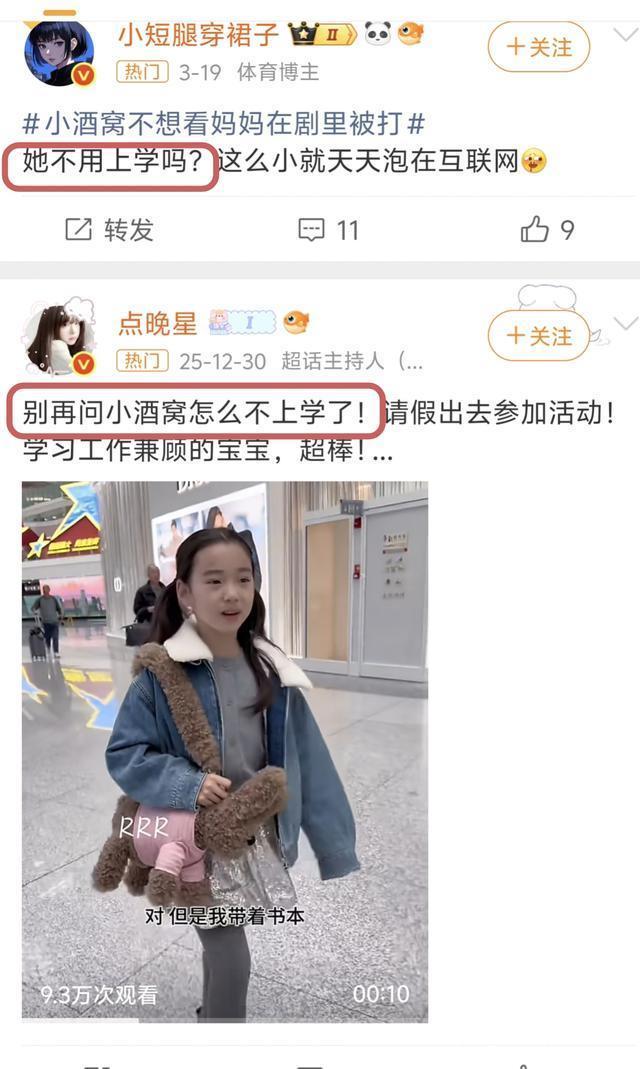This screenshot has width=640, height=1069.
Task: Like 小短腿穿裙子's post
Action: coord(547,230)
